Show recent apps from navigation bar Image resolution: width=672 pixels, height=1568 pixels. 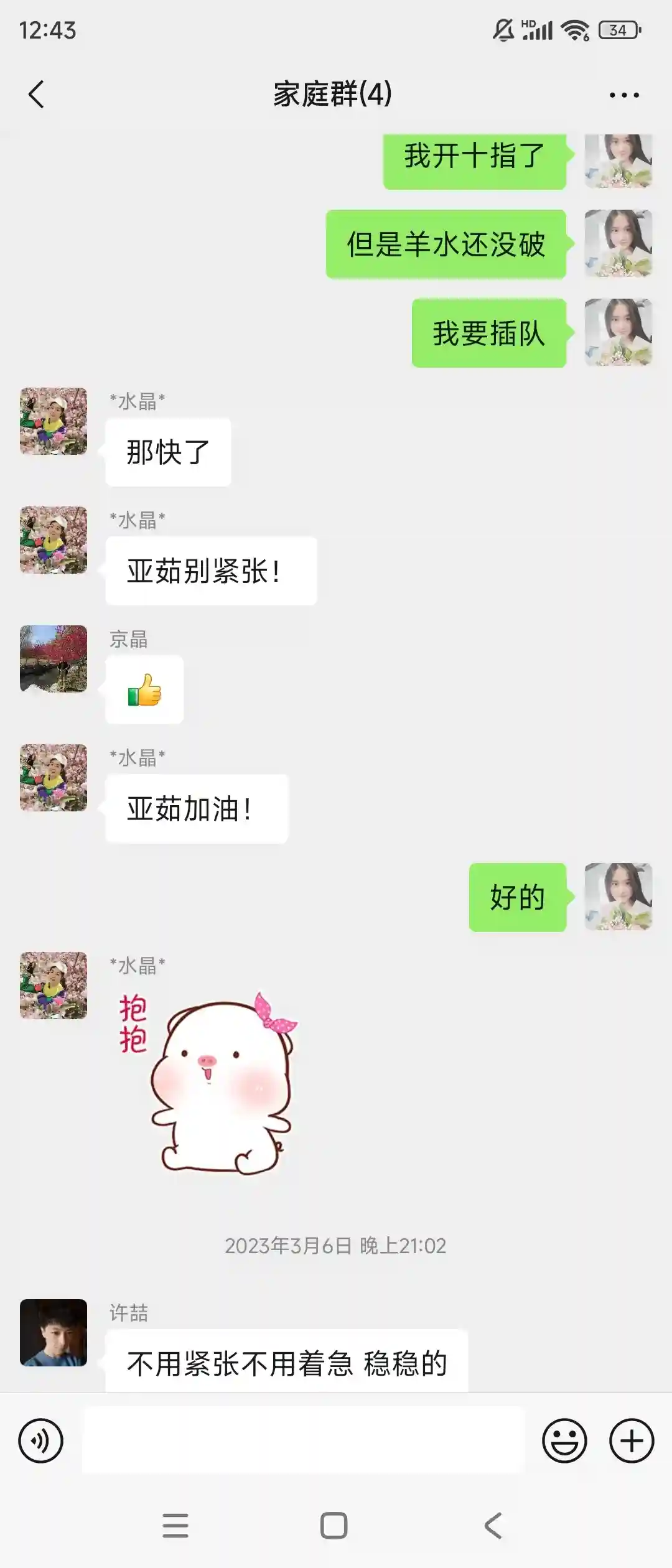175,1525
